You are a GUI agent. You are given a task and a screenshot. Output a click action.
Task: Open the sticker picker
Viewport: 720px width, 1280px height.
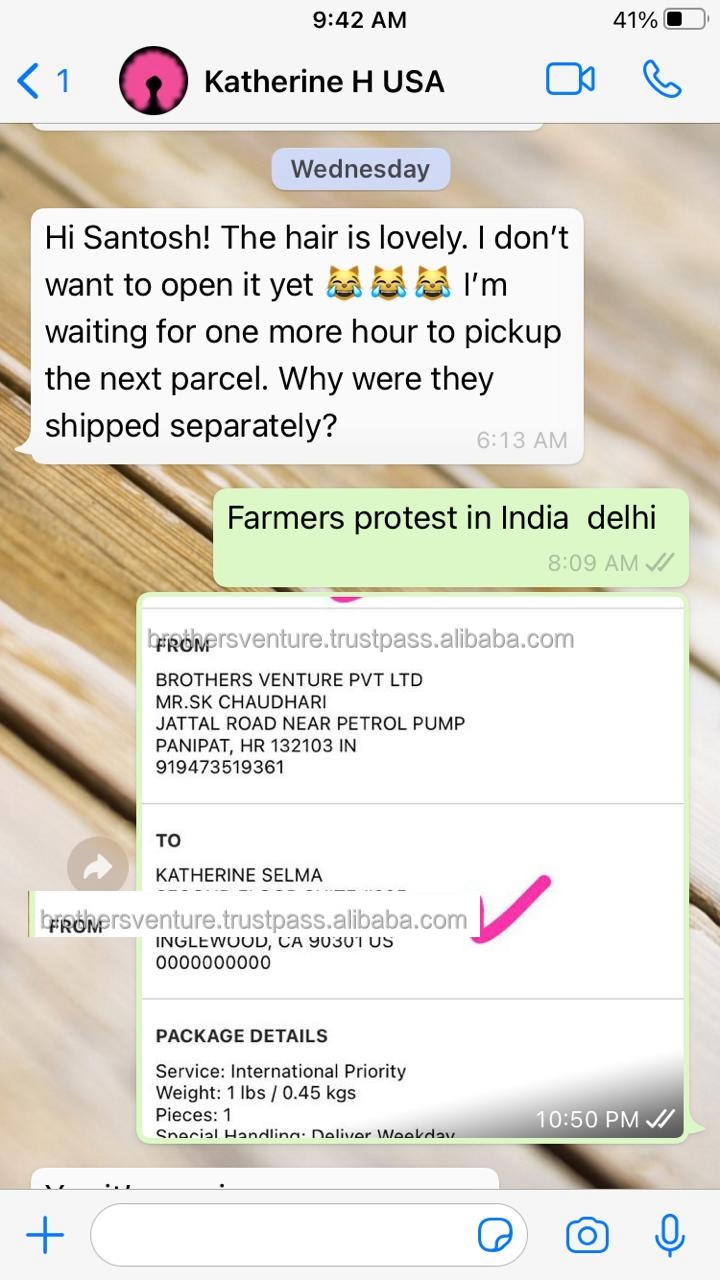(495, 1236)
